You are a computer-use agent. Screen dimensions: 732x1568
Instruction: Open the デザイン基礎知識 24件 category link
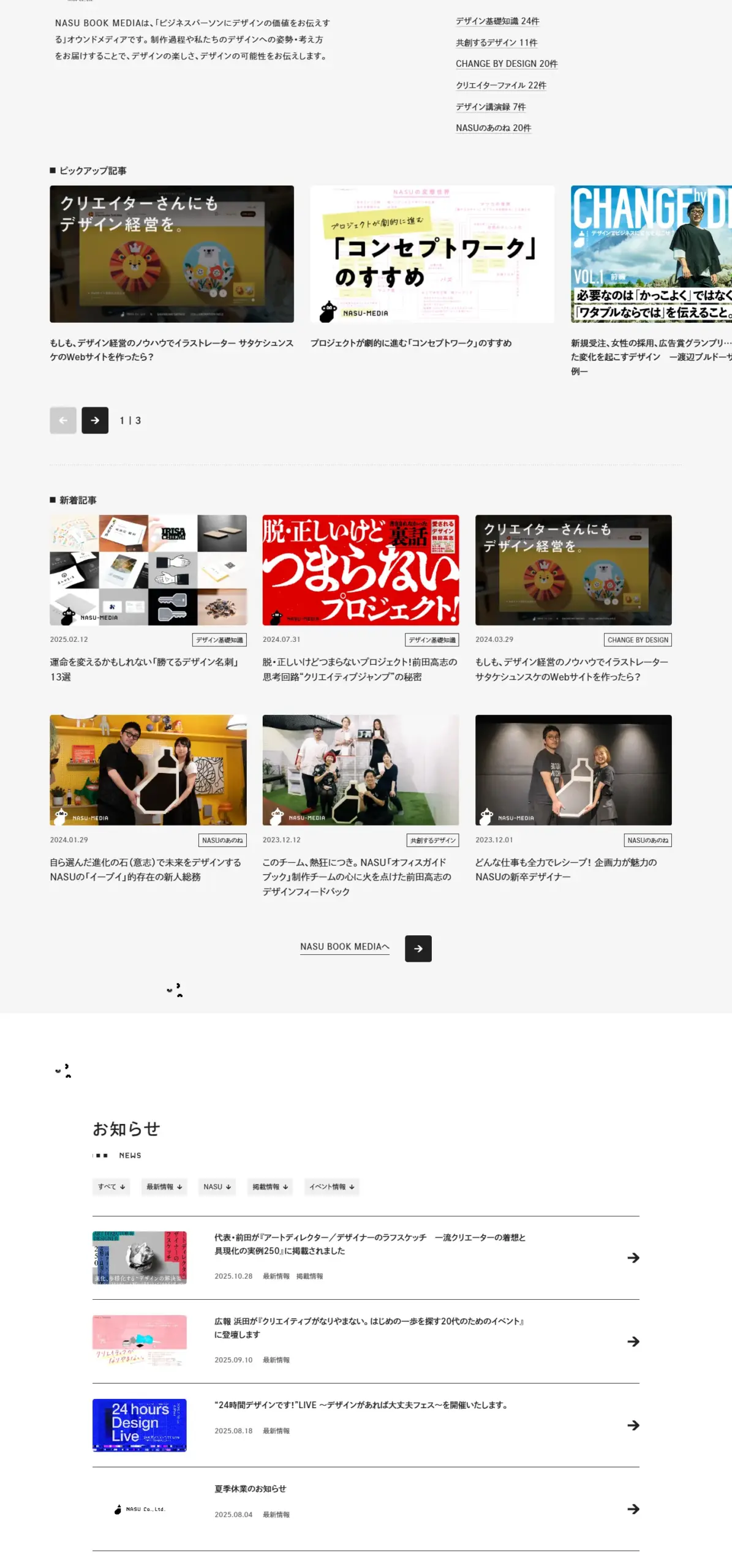point(497,21)
